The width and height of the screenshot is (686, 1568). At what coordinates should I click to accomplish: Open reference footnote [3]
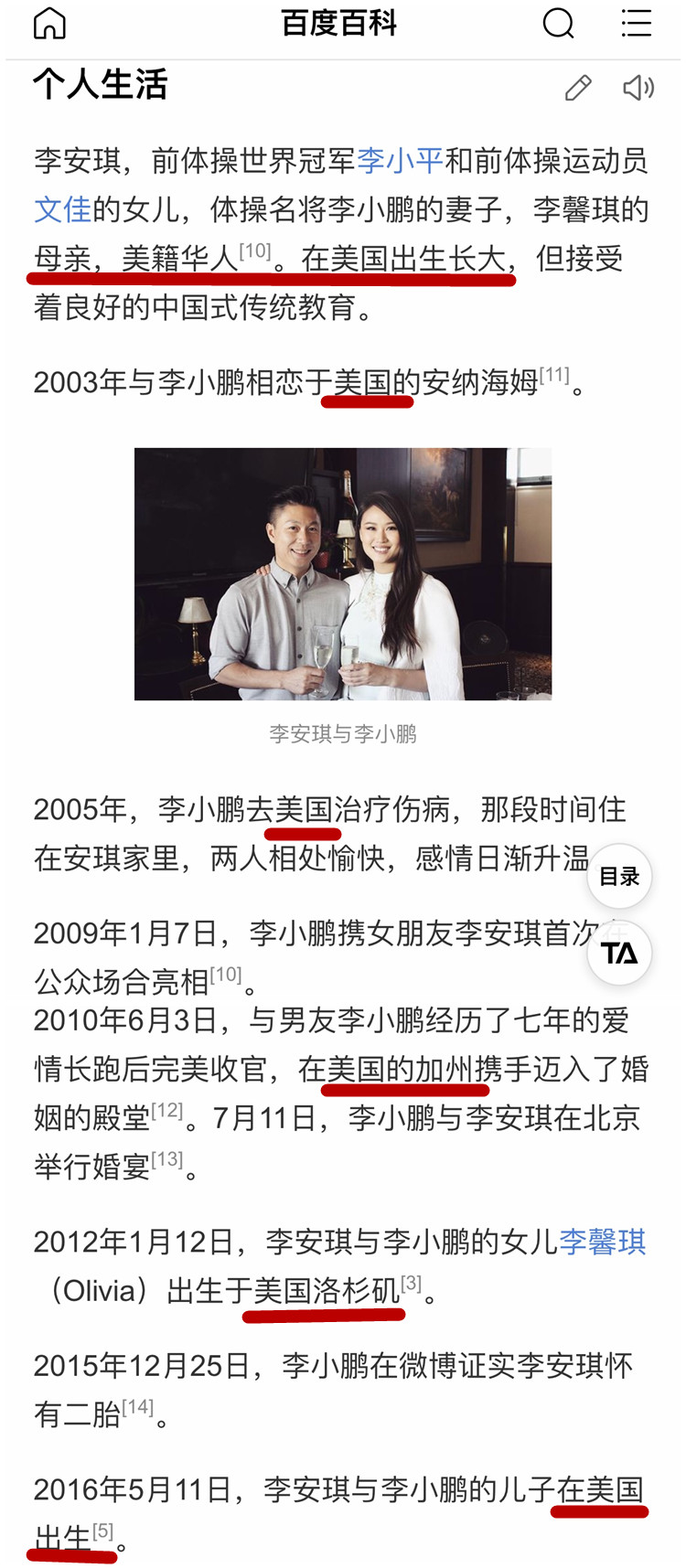point(412,1284)
